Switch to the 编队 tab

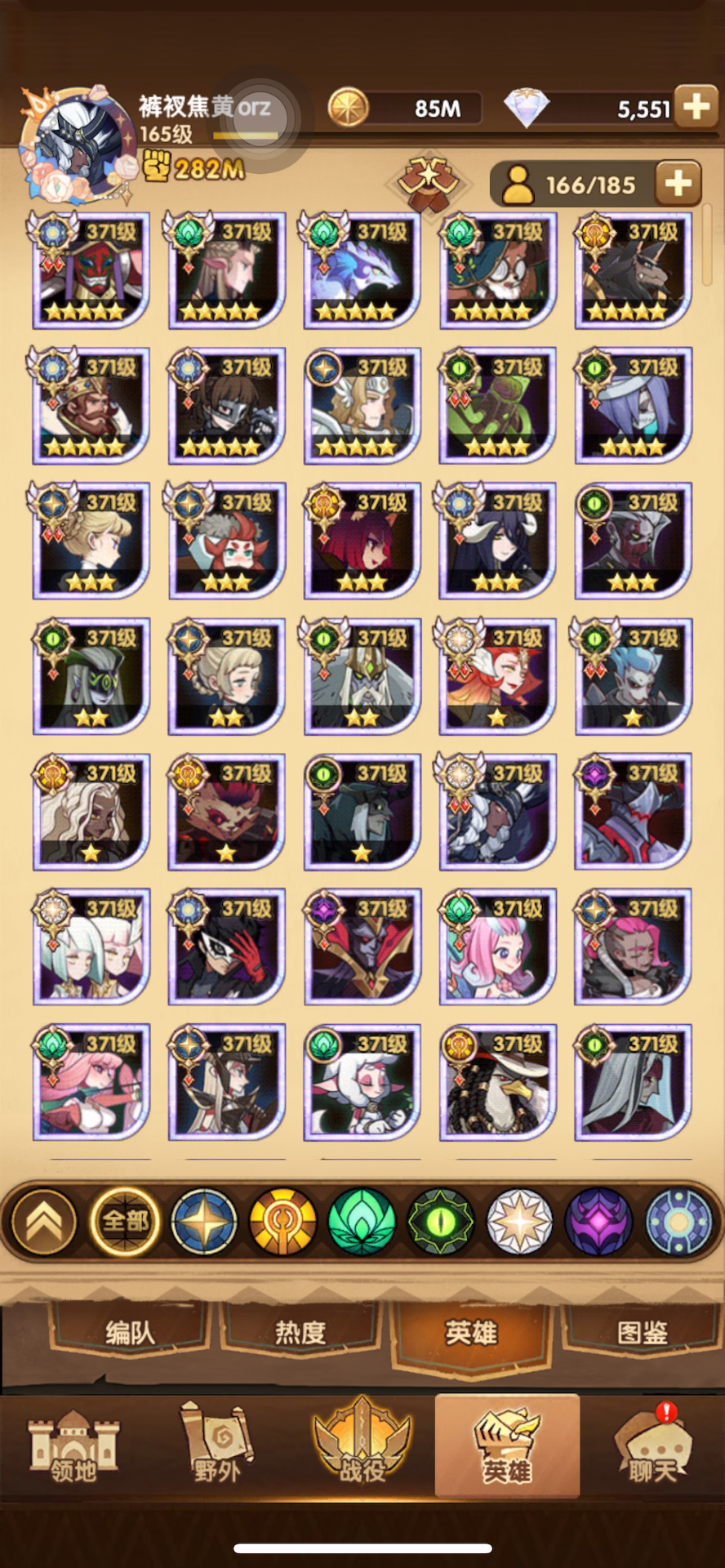pyautogui.click(x=130, y=1334)
